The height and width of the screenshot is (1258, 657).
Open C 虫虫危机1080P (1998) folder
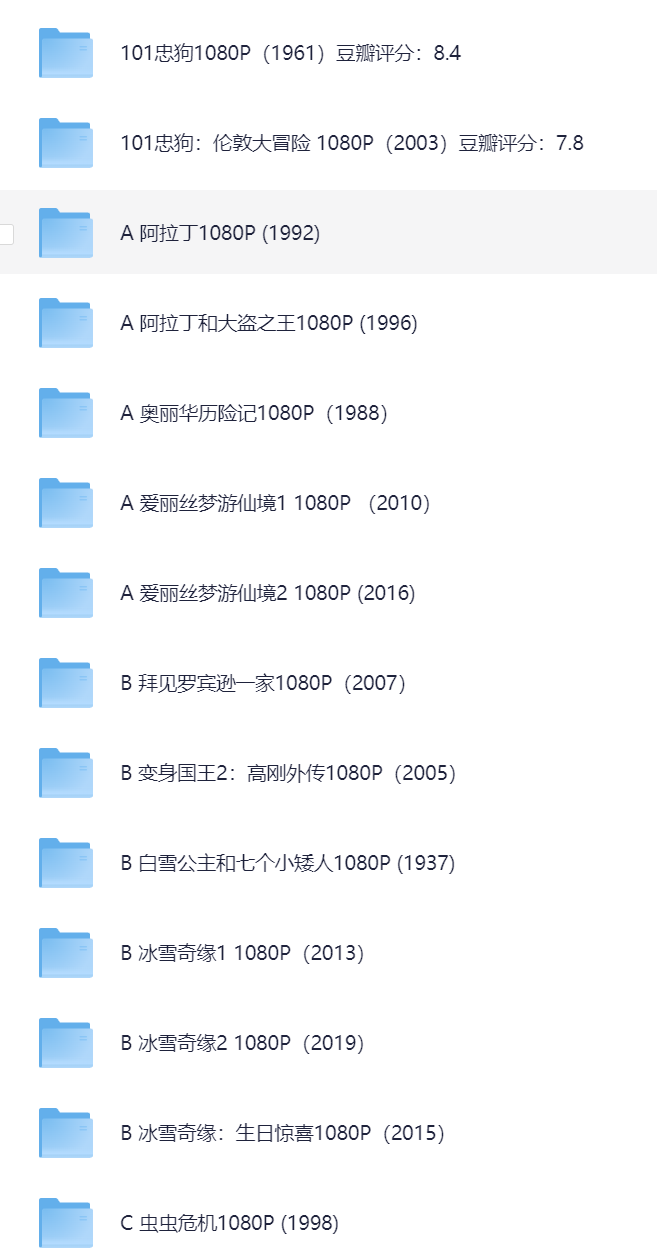pos(229,1224)
